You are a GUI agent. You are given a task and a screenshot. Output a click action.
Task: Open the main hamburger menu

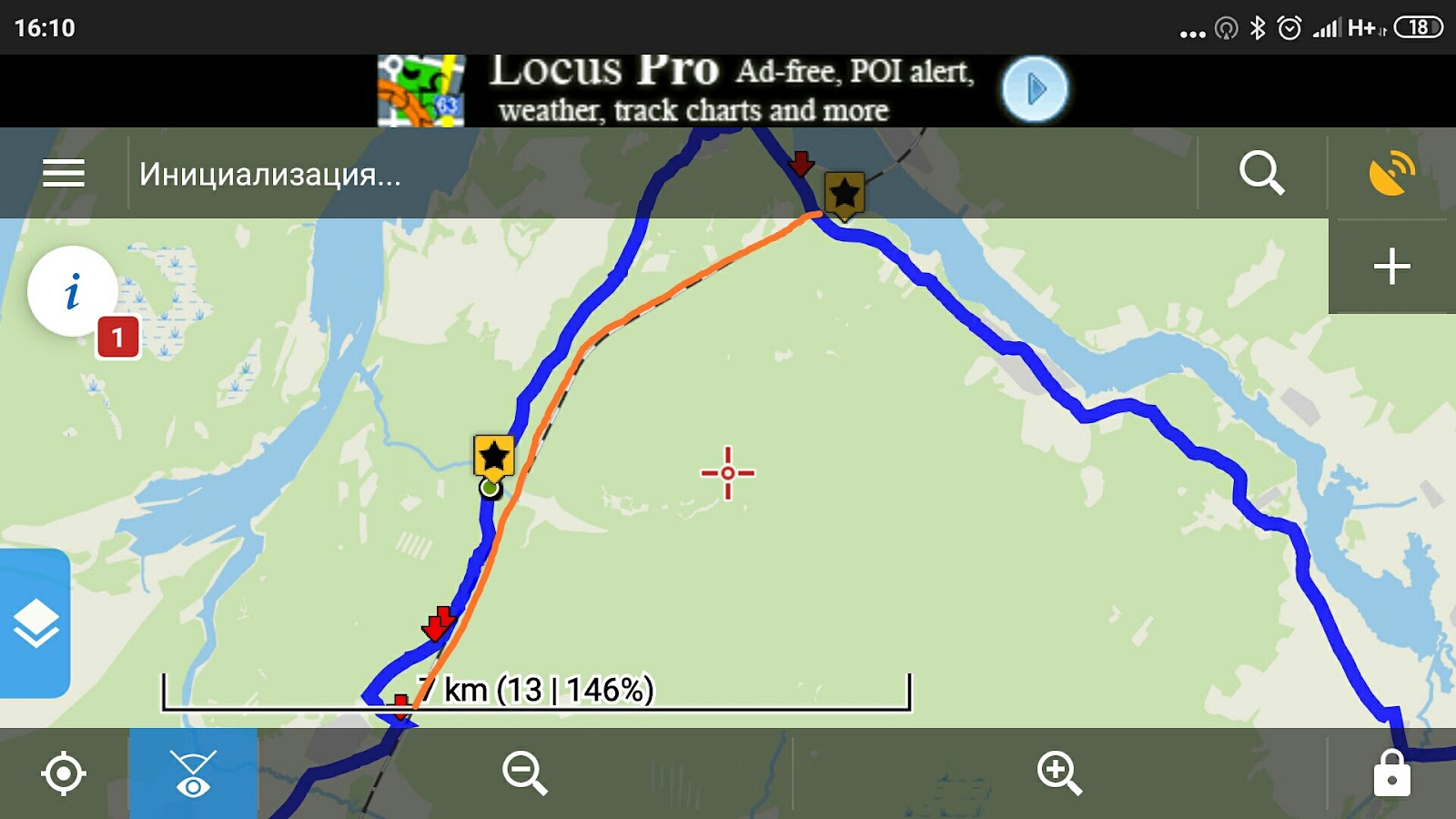pyautogui.click(x=64, y=173)
